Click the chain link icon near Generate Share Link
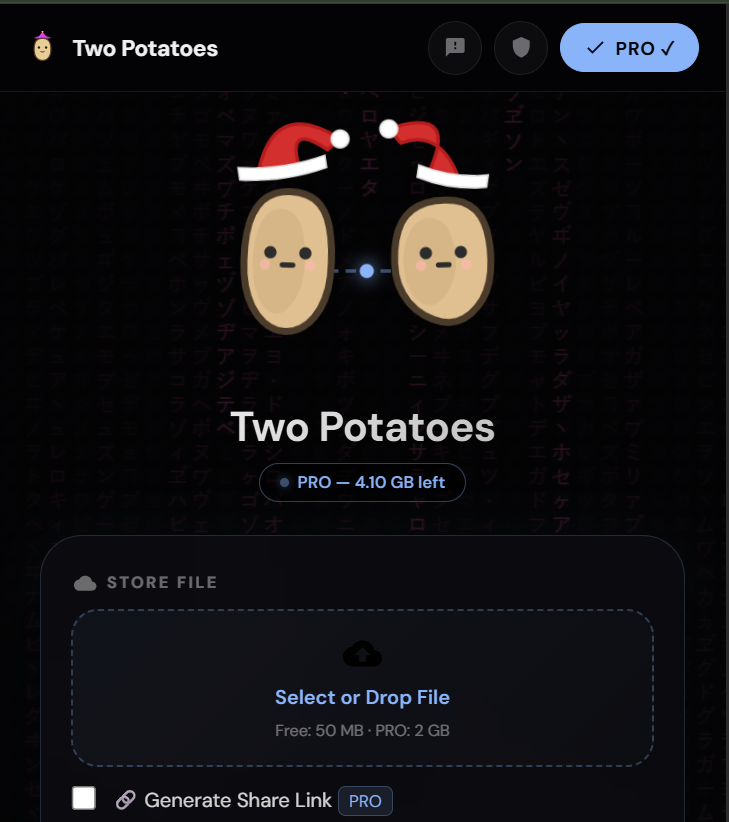This screenshot has width=729, height=822. click(x=124, y=800)
